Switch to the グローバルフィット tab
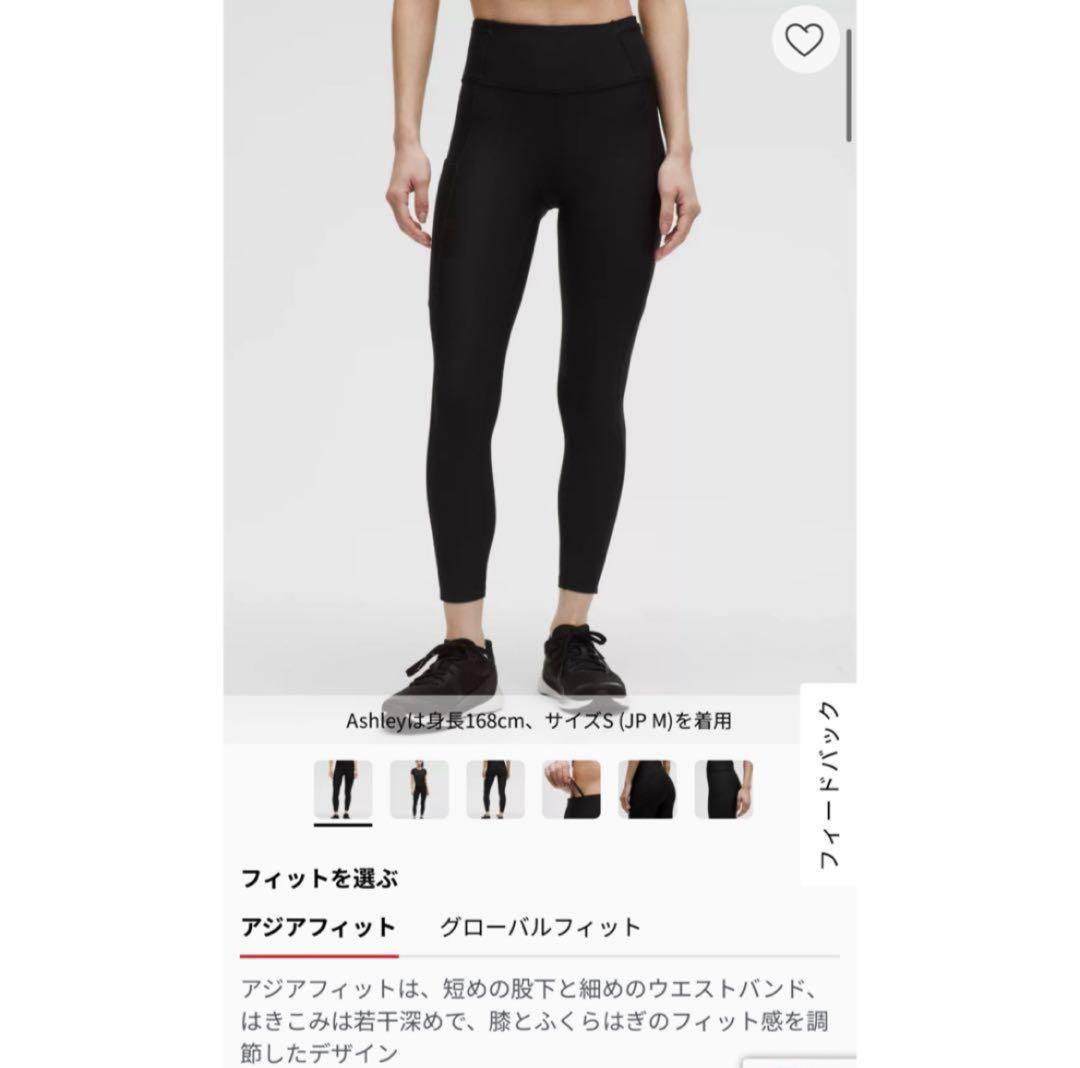Image resolution: width=1080 pixels, height=1068 pixels. (540, 927)
